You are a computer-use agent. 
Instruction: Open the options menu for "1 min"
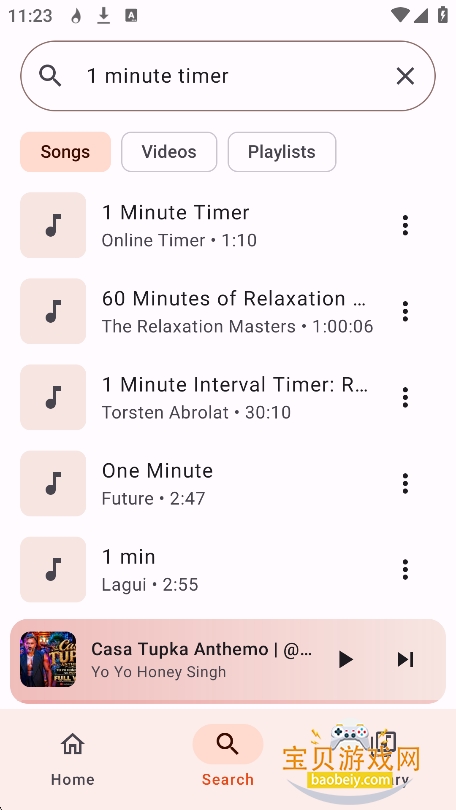(x=405, y=569)
